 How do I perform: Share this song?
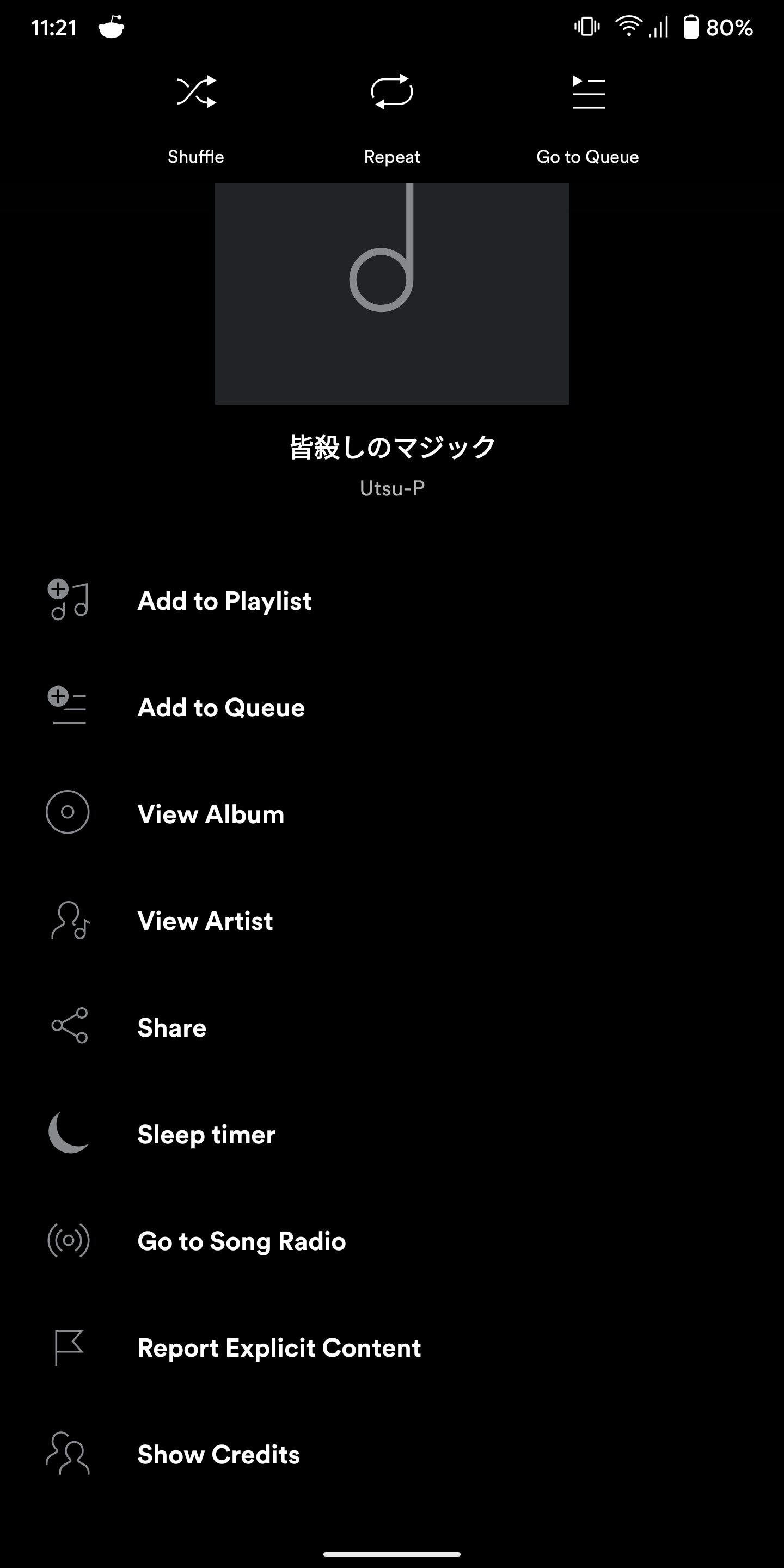pos(392,1027)
